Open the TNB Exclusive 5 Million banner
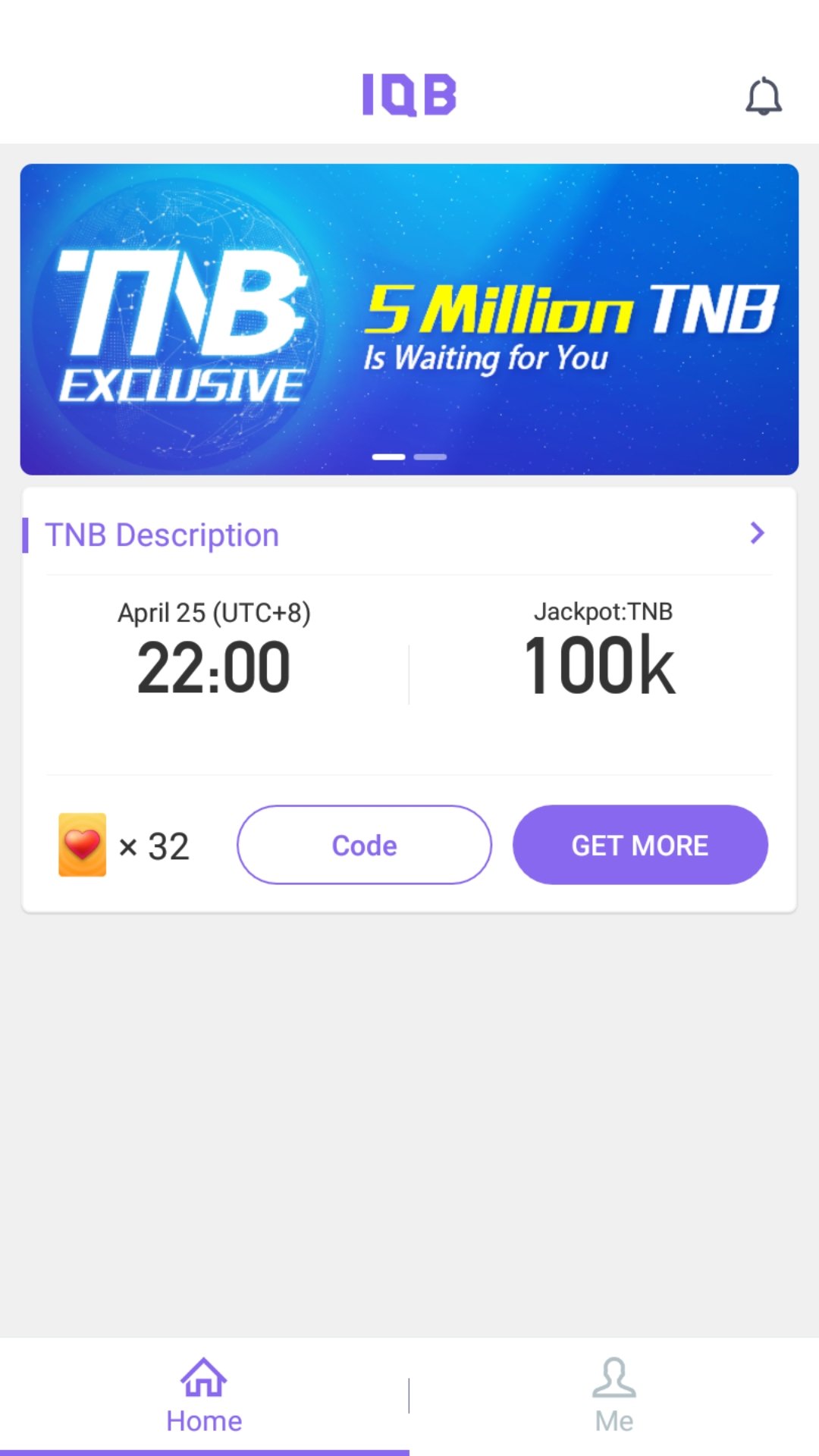Image resolution: width=819 pixels, height=1456 pixels. 409,319
